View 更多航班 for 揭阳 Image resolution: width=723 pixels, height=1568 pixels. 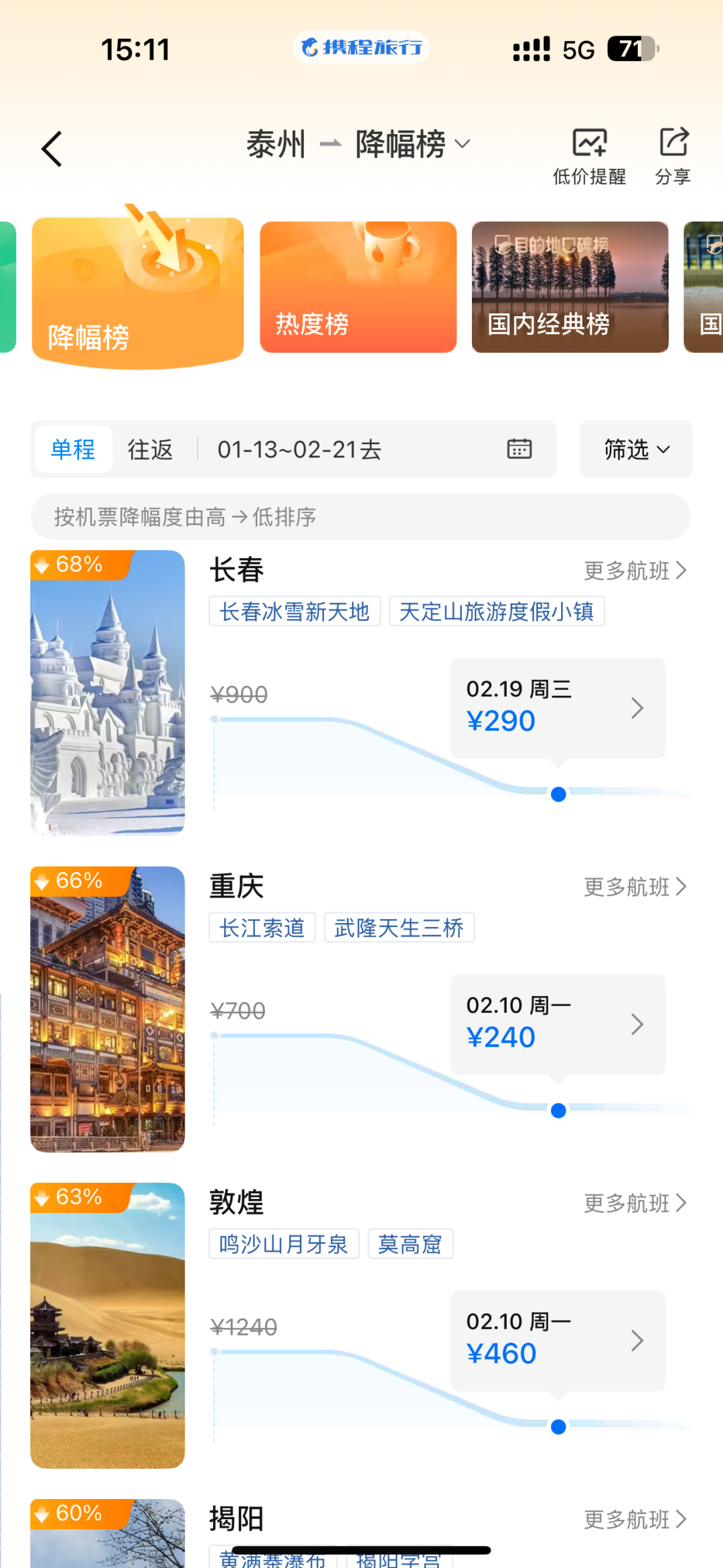(x=635, y=1519)
